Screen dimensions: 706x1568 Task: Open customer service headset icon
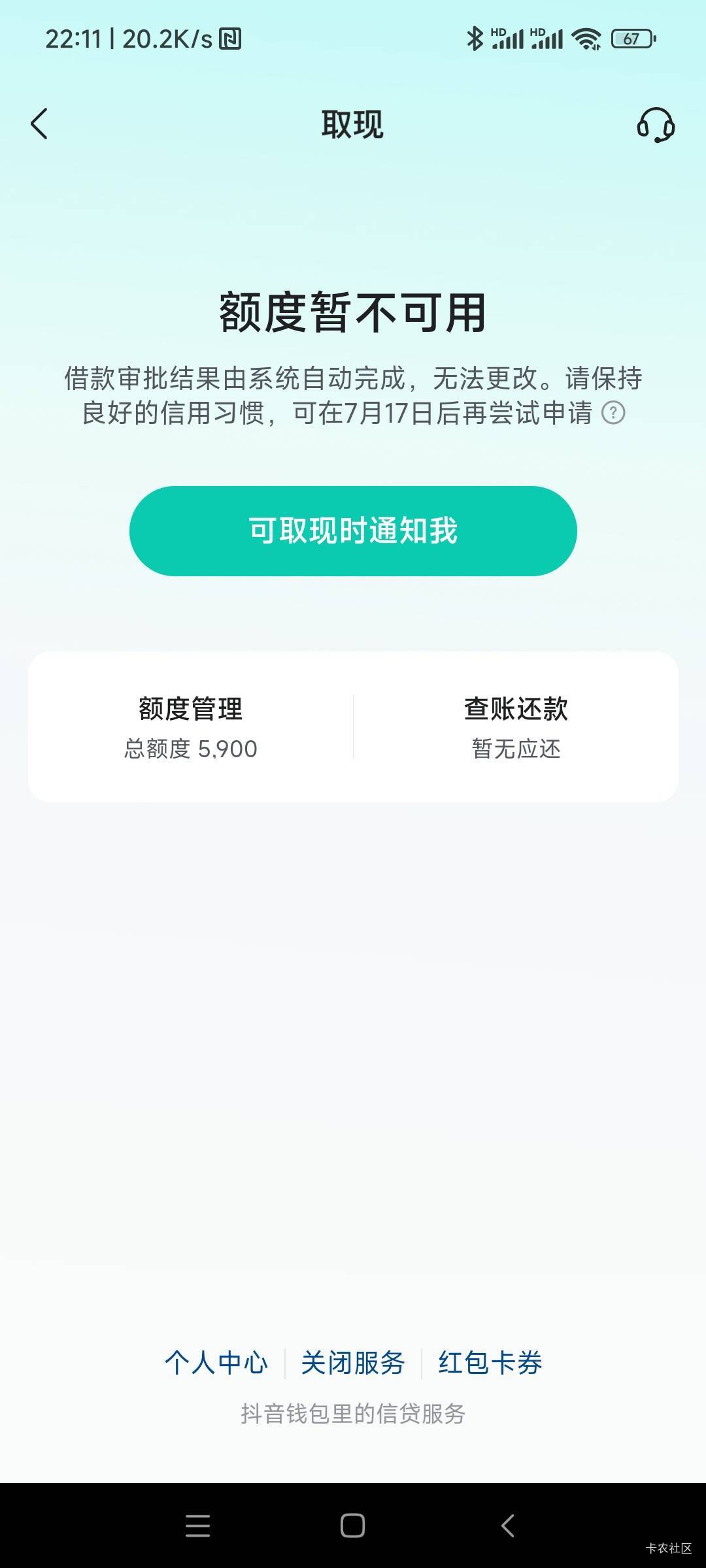[x=656, y=125]
